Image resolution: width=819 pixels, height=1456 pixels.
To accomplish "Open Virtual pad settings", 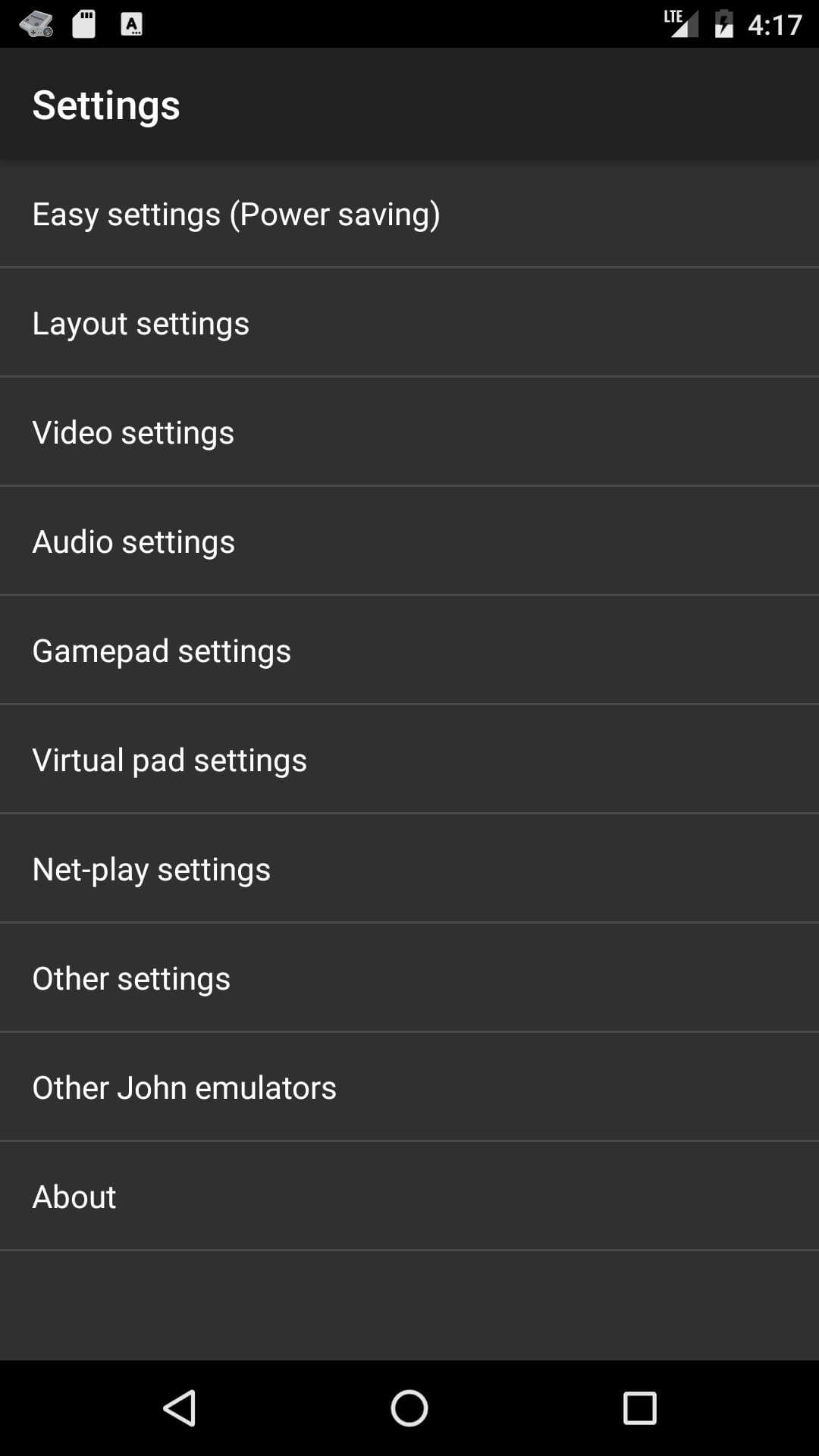I will pos(409,759).
